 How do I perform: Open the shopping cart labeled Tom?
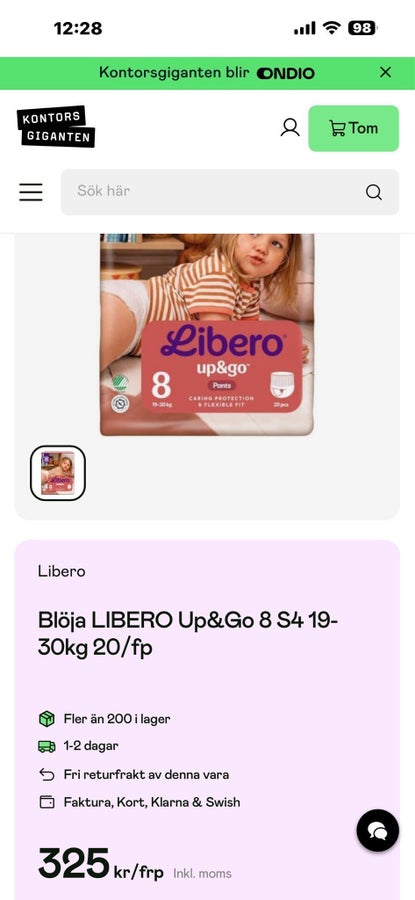point(354,128)
